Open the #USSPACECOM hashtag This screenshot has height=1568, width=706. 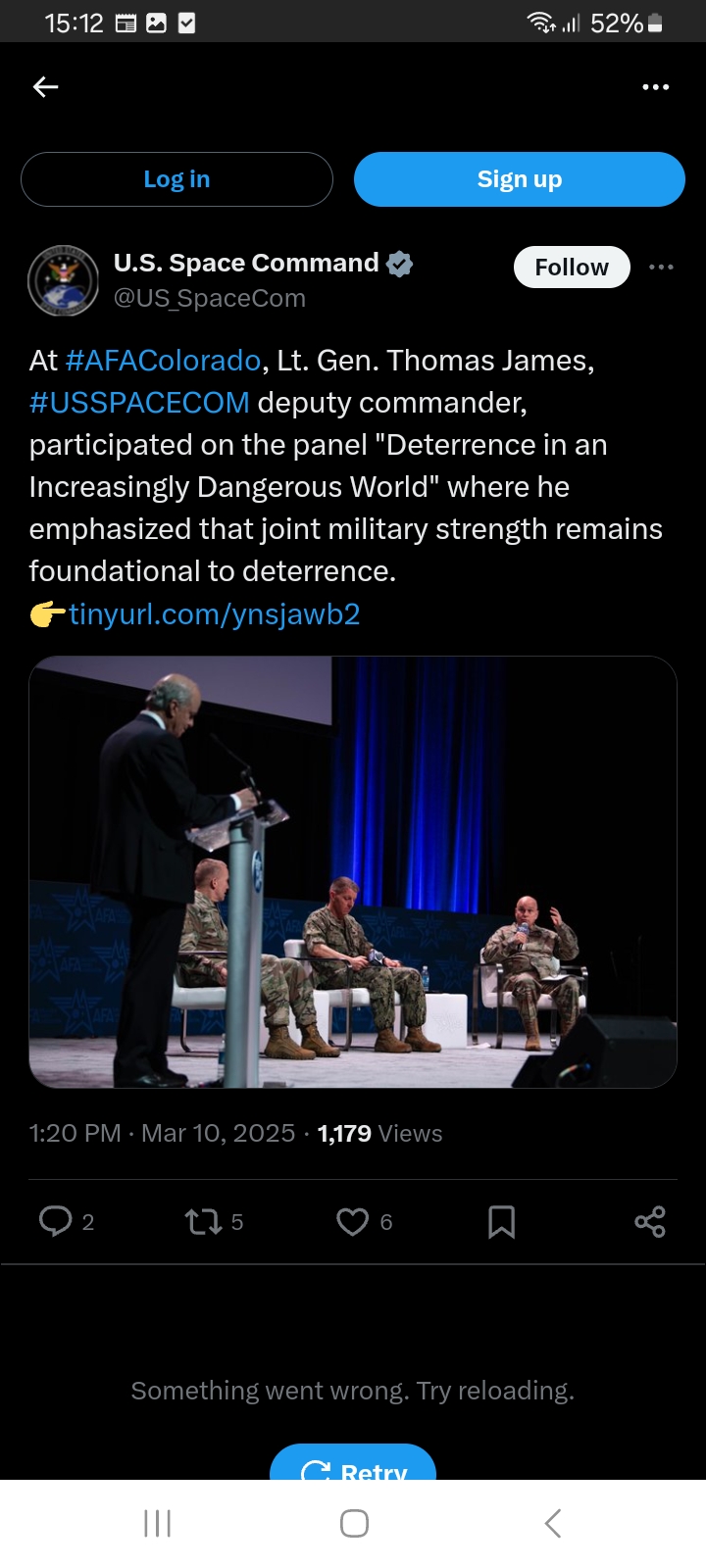[139, 403]
